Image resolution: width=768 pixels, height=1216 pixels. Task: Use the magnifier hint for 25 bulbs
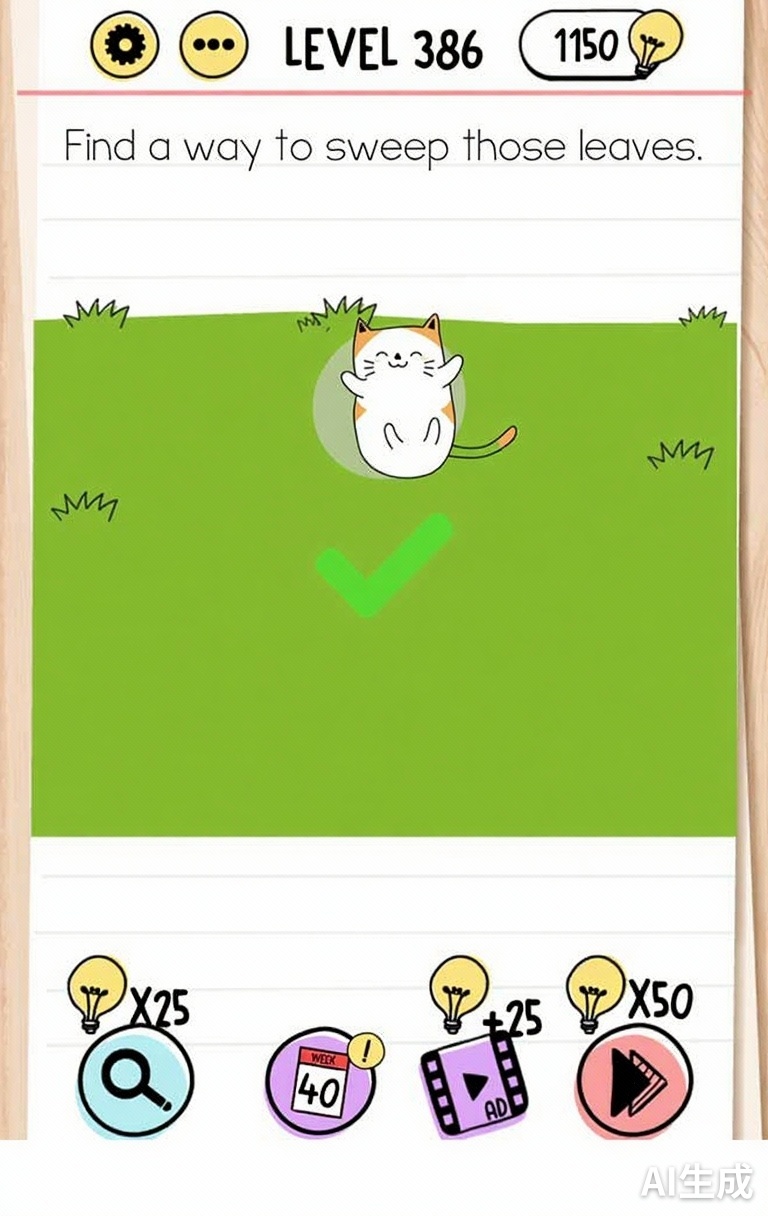(135, 1080)
